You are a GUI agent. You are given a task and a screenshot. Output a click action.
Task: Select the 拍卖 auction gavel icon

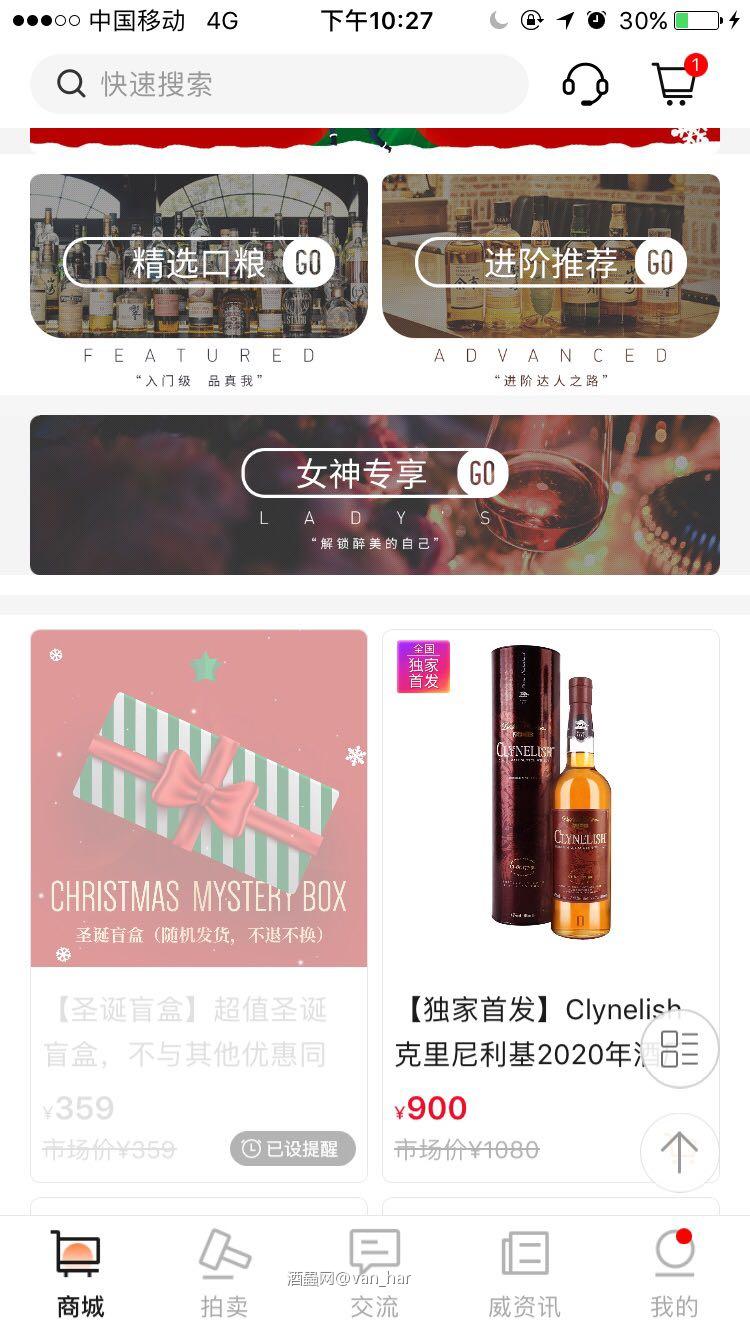[x=224, y=1250]
